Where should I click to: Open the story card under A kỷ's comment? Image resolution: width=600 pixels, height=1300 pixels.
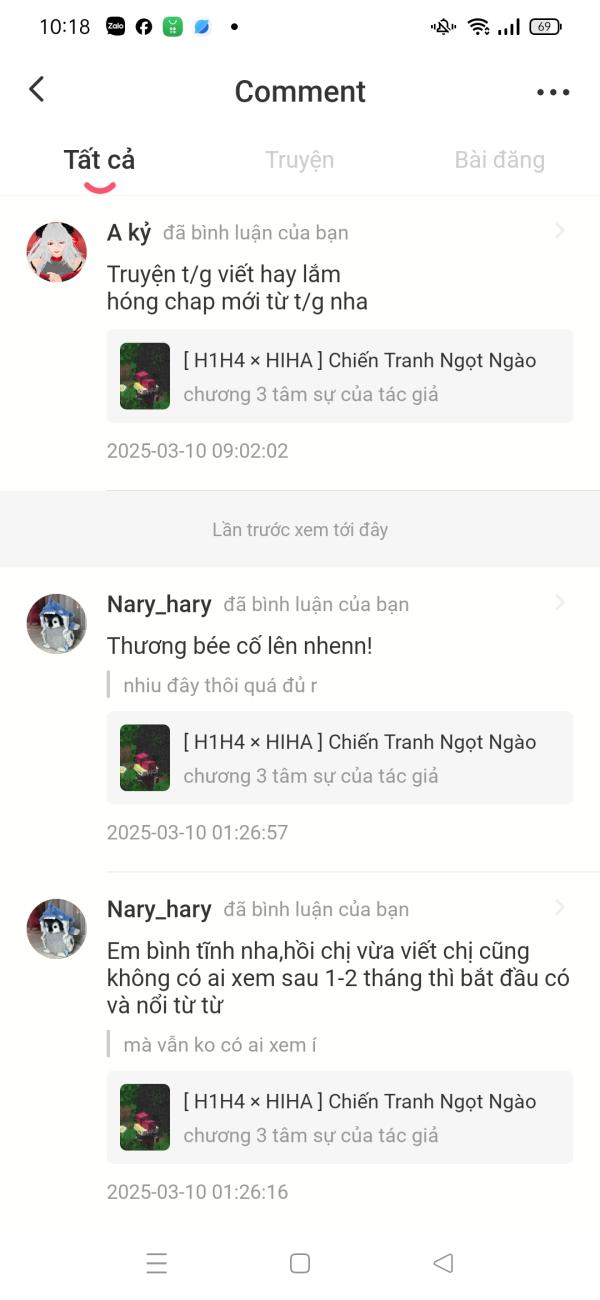(340, 376)
